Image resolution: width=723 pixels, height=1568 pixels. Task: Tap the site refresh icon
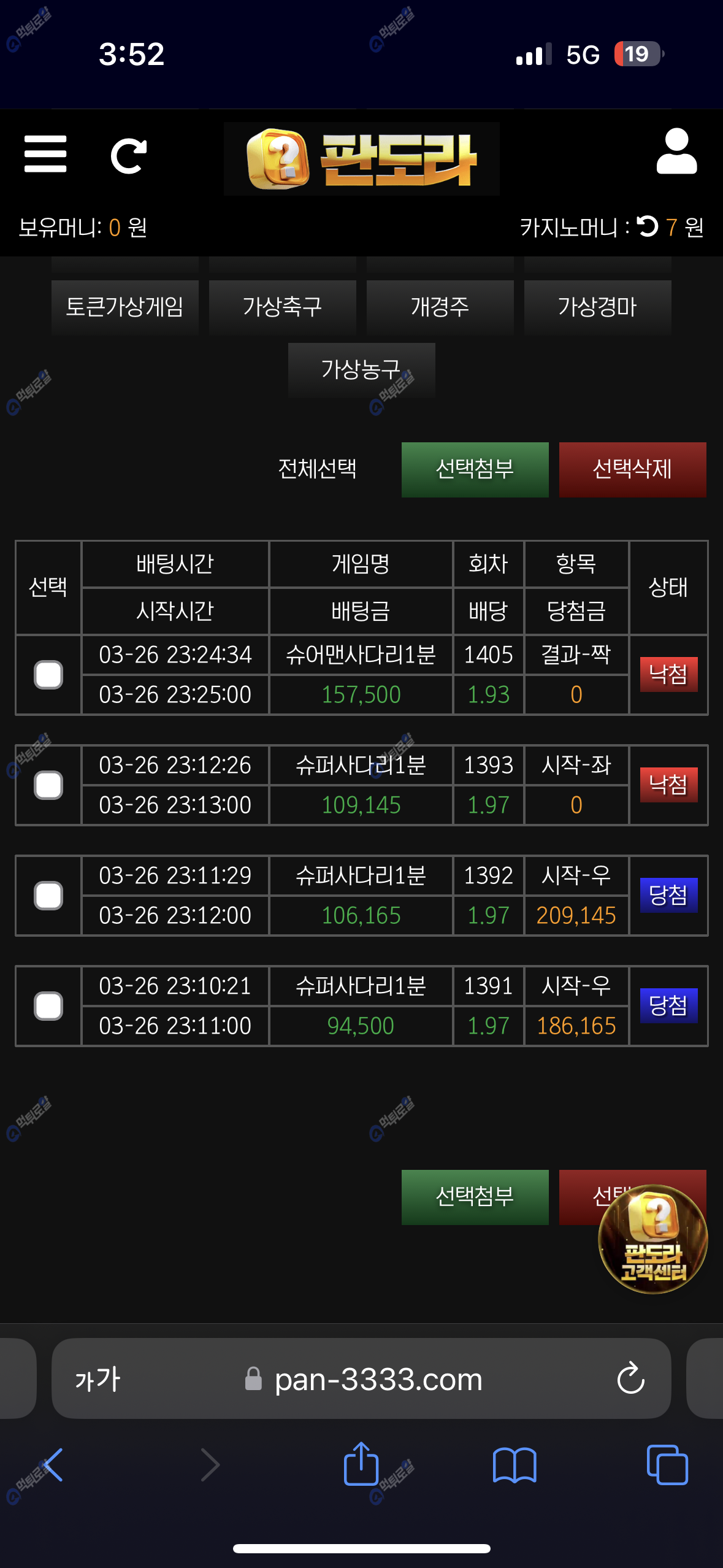[x=128, y=156]
